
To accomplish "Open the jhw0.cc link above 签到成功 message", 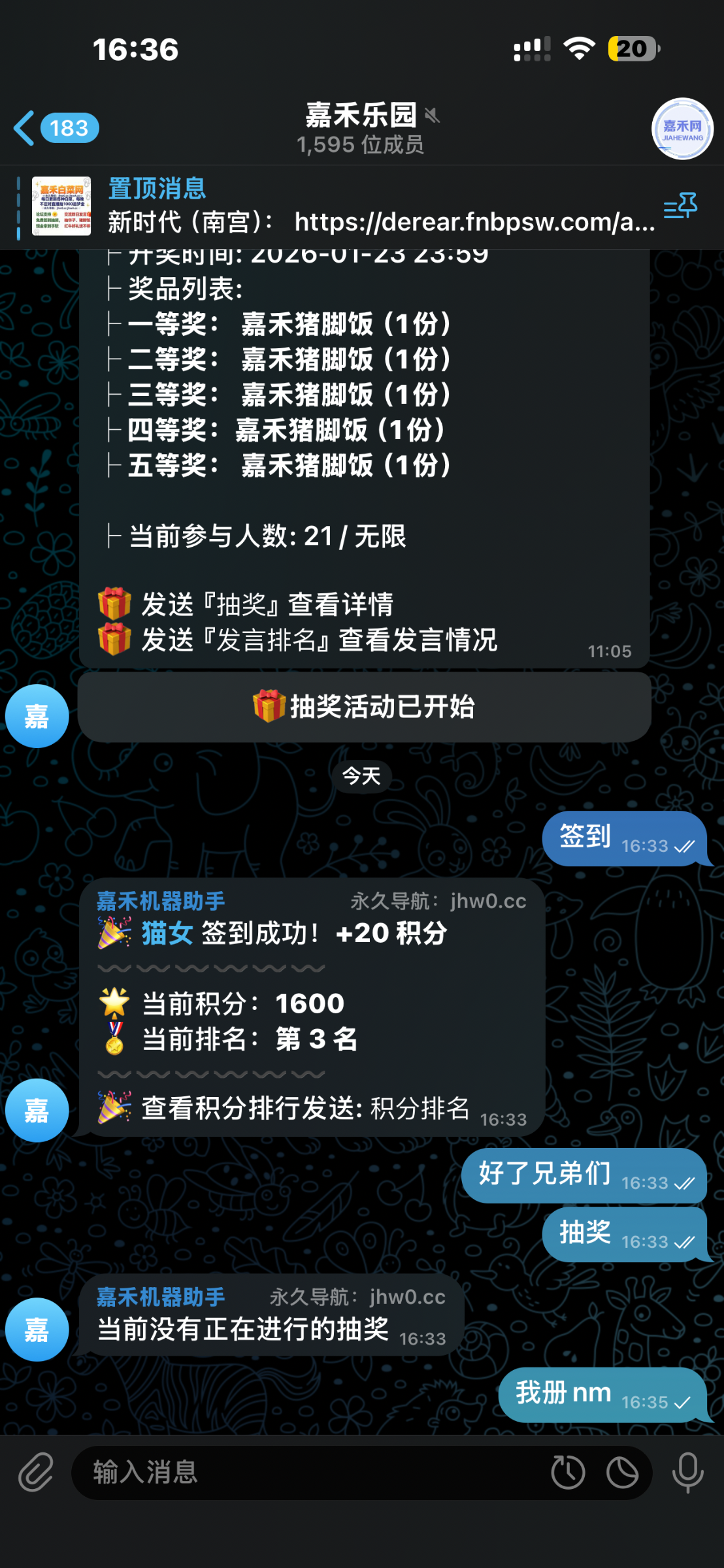I will [487, 902].
